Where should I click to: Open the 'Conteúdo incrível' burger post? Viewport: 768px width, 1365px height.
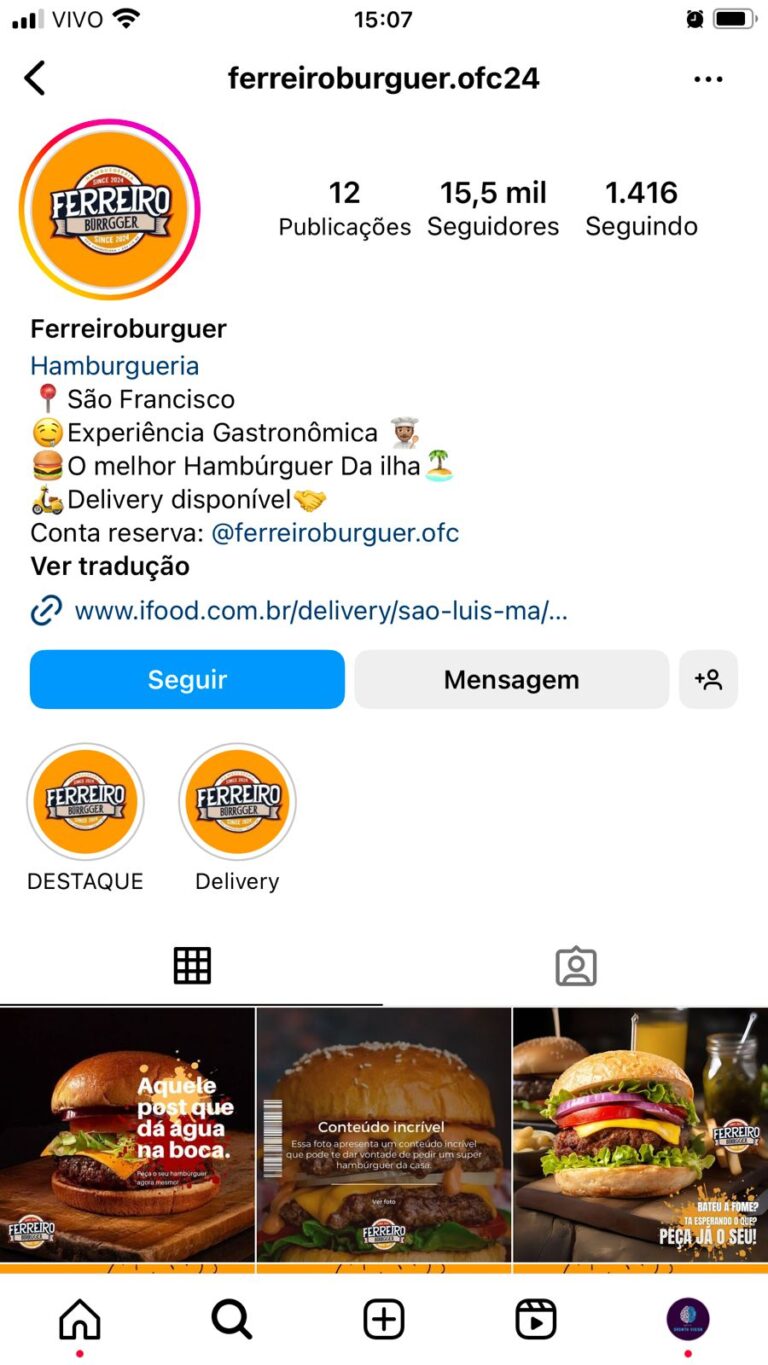tap(384, 1135)
